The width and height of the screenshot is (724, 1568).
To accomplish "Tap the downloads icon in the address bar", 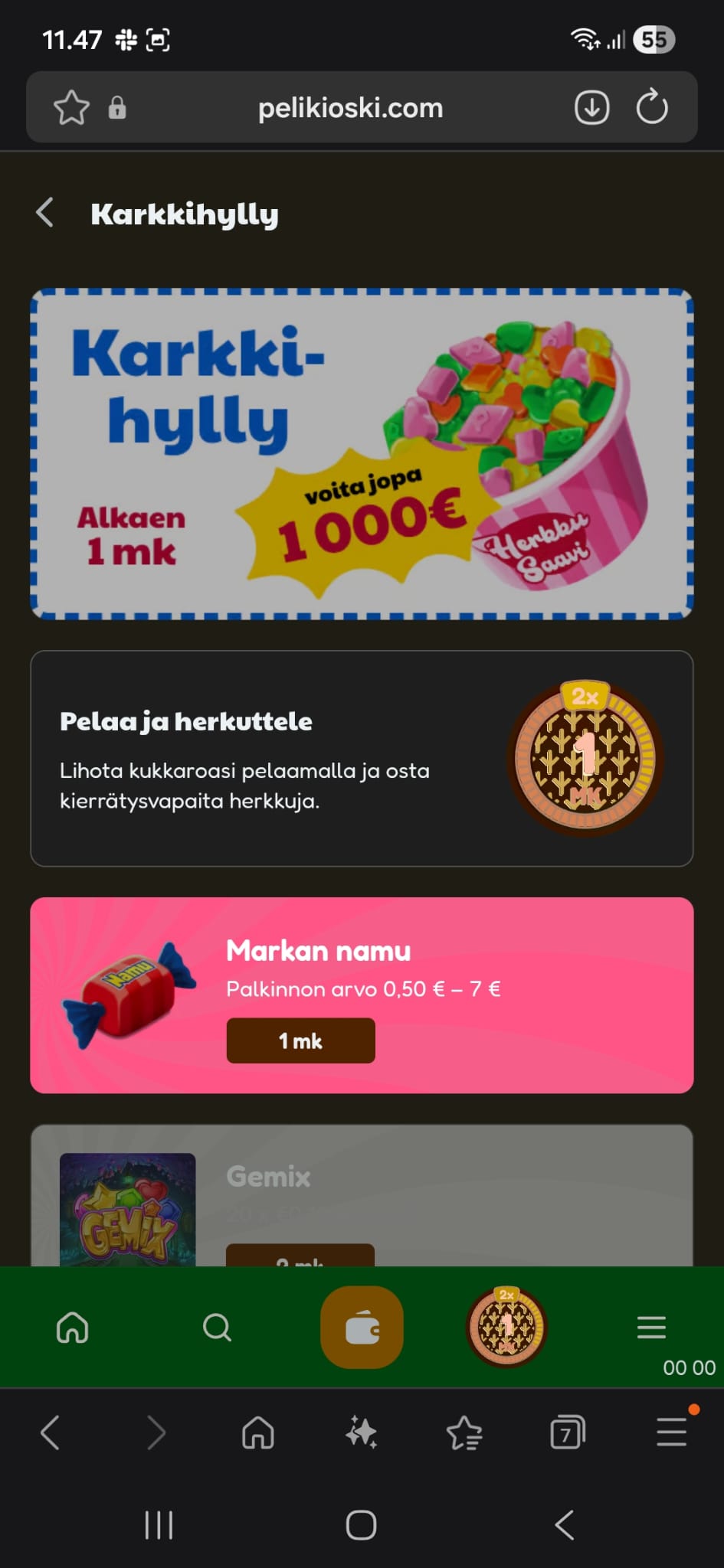I will 590,107.
